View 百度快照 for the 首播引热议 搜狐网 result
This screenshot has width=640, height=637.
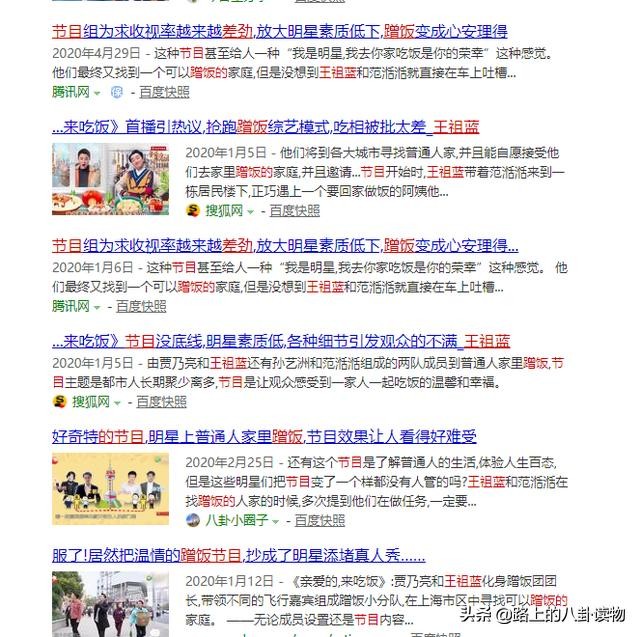click(x=294, y=210)
